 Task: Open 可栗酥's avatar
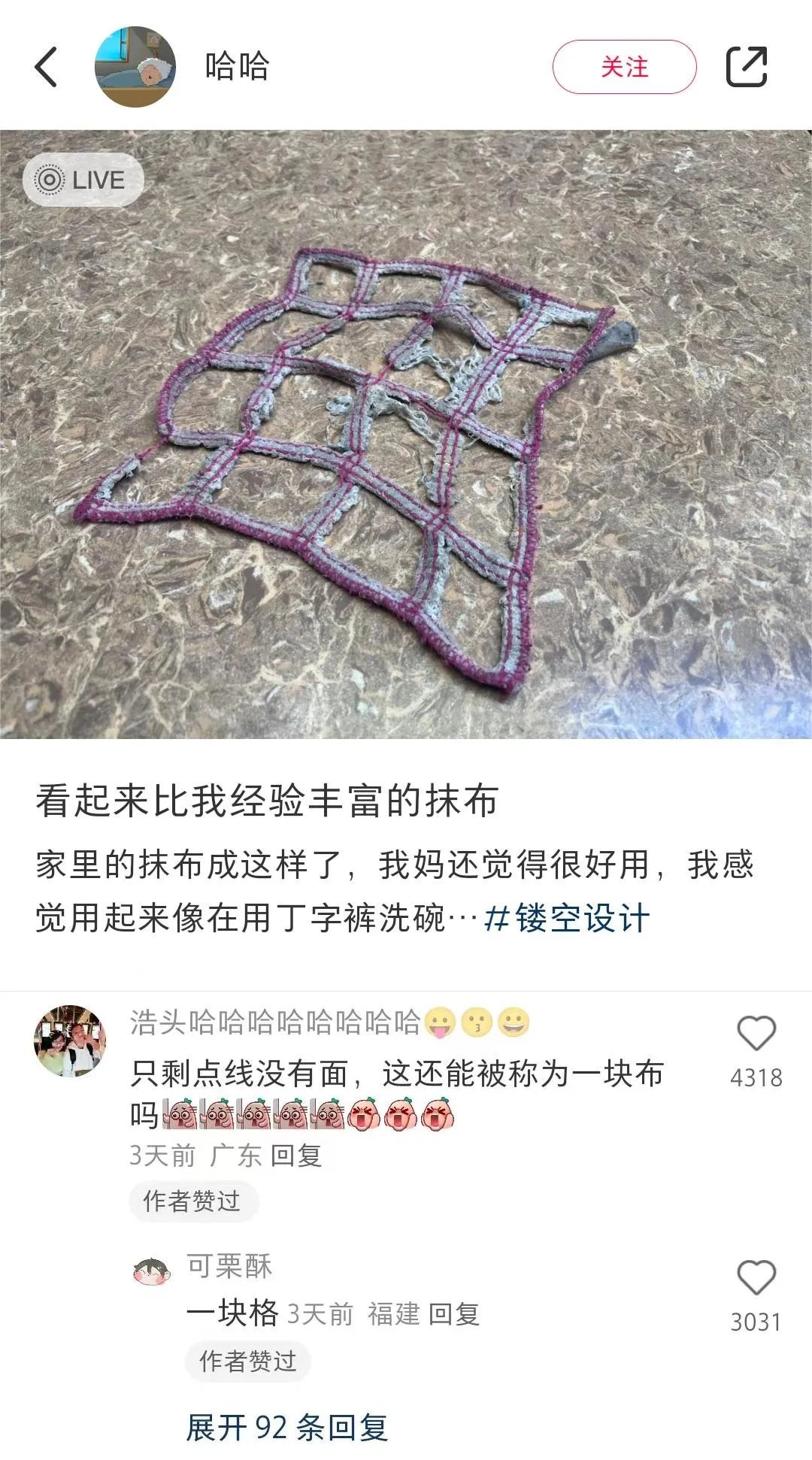(x=152, y=1272)
